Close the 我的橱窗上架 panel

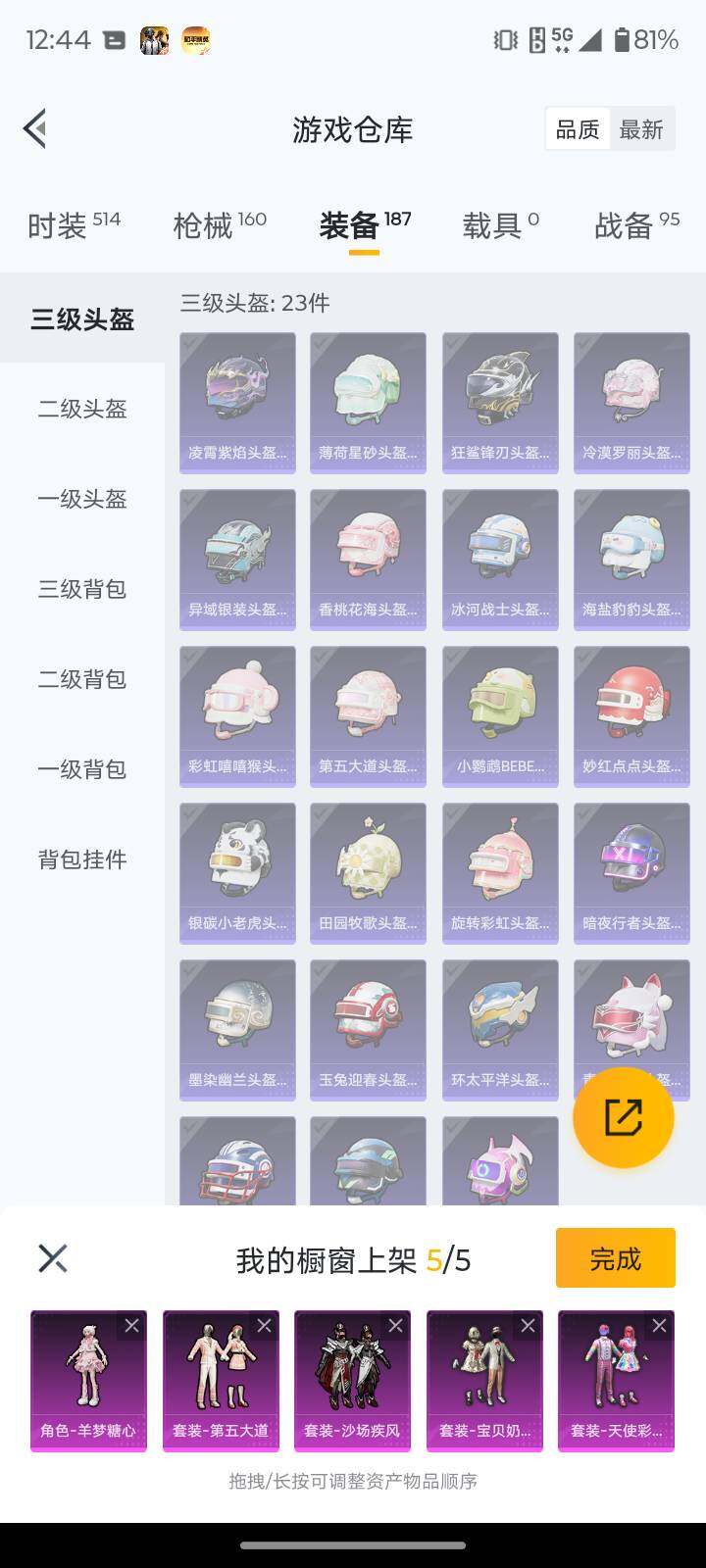(x=53, y=1257)
